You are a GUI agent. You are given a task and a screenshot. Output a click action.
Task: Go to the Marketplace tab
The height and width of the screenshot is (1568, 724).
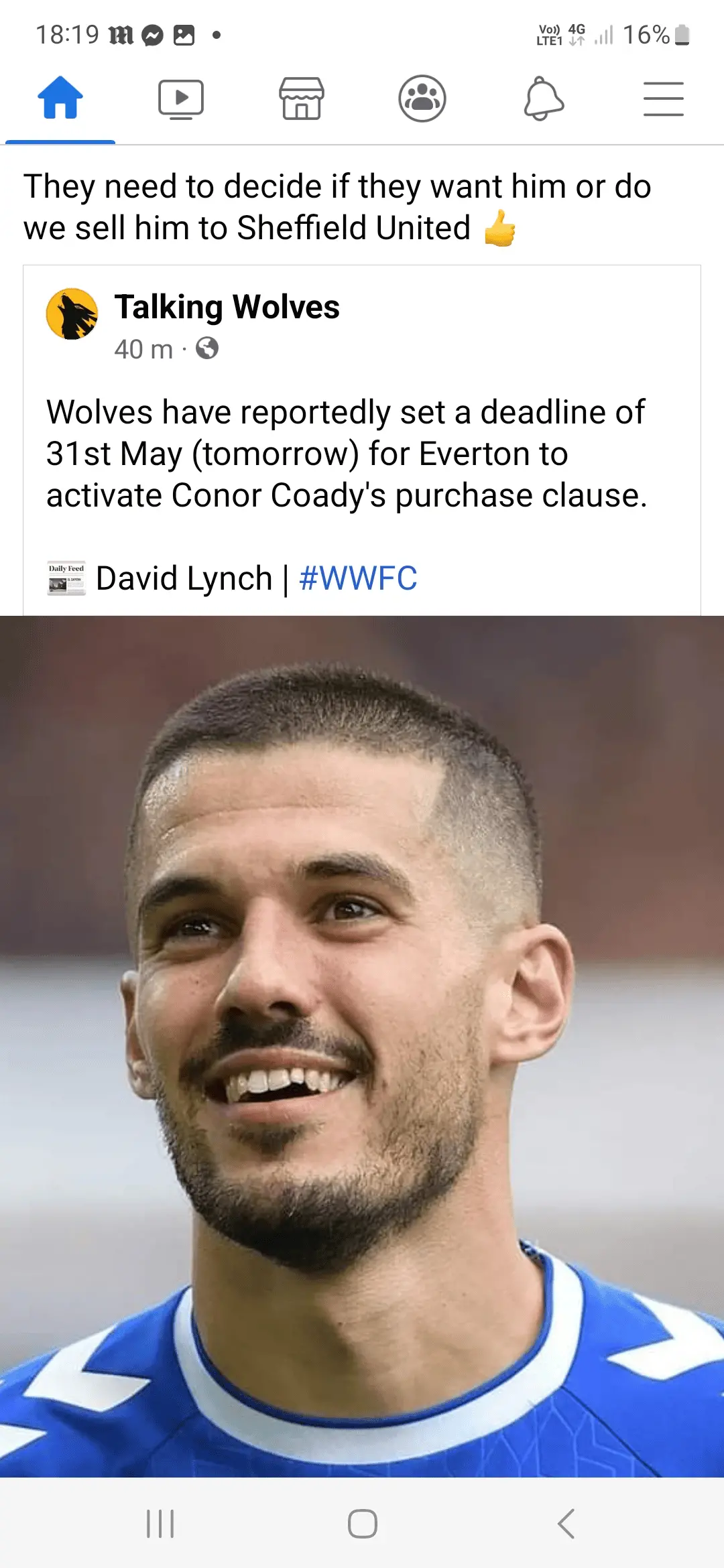tap(302, 99)
